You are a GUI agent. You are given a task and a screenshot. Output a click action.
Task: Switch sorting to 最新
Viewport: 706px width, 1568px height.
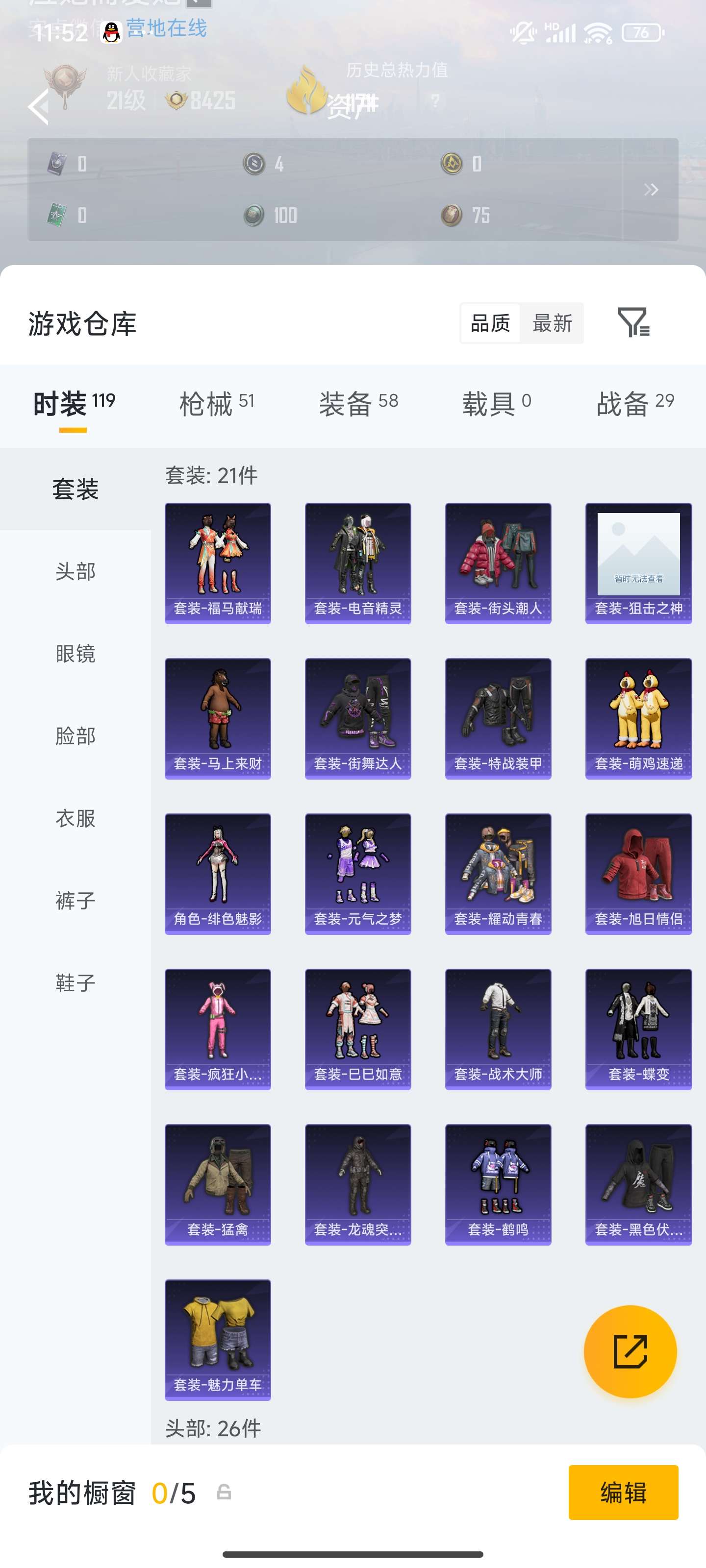(552, 323)
